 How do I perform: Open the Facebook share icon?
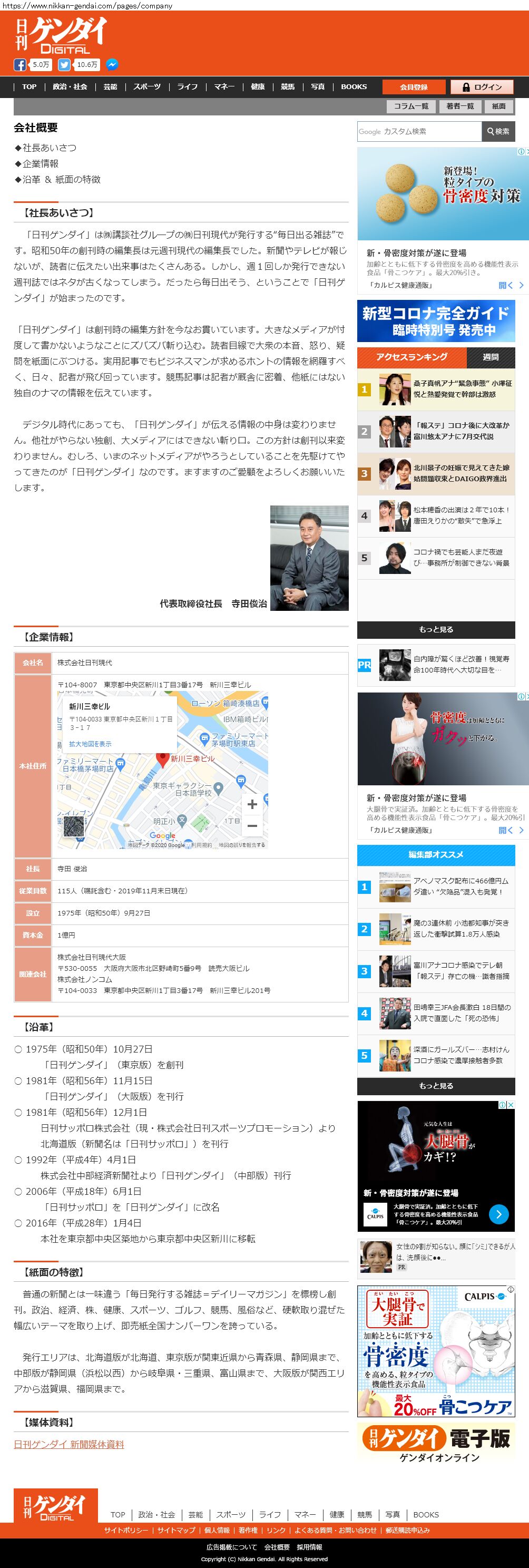point(20,64)
